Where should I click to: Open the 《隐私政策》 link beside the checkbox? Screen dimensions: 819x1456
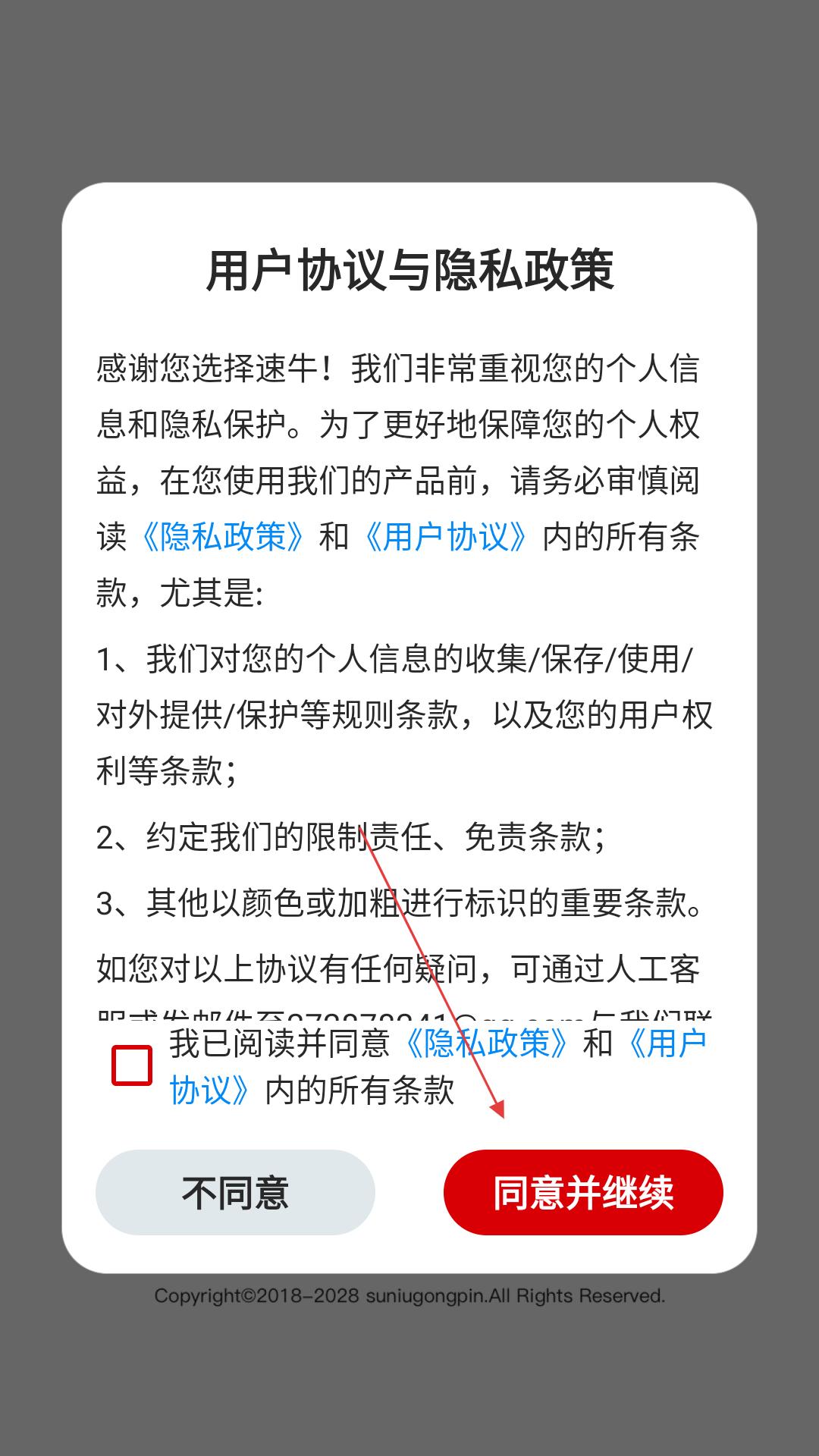[485, 1043]
